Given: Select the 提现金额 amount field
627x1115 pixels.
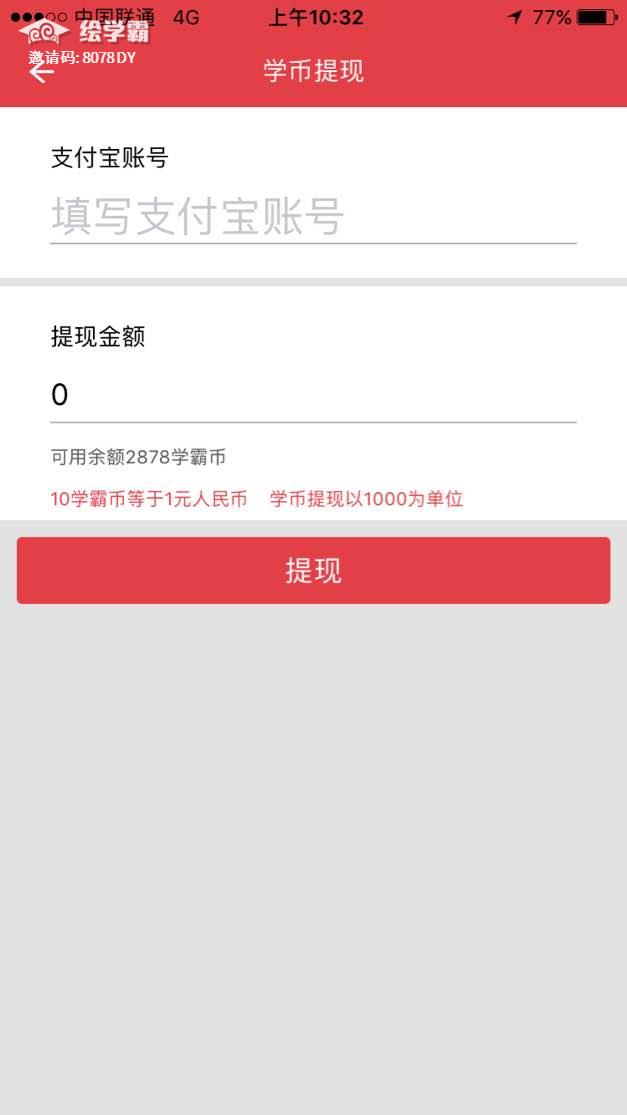Looking at the screenshot, I should click(313, 395).
